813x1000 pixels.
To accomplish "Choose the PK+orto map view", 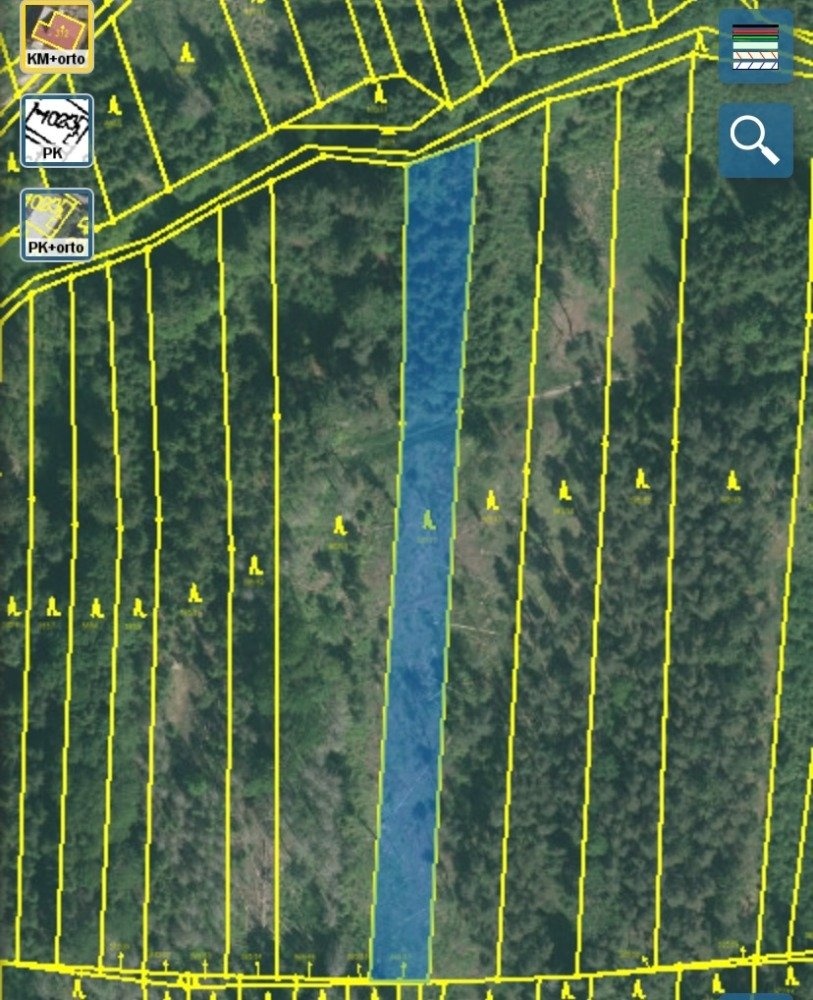I will pyautogui.click(x=57, y=224).
